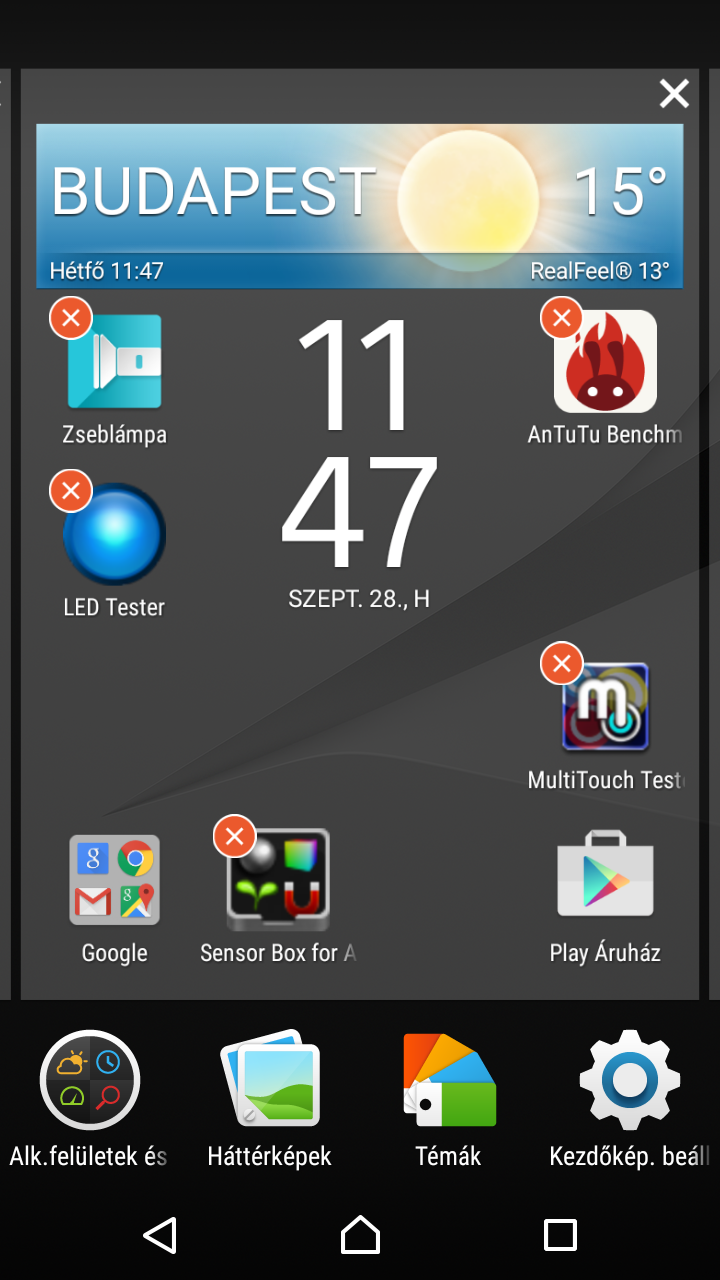Close the home screen page with the X
The height and width of the screenshot is (1280, 720).
coord(674,94)
